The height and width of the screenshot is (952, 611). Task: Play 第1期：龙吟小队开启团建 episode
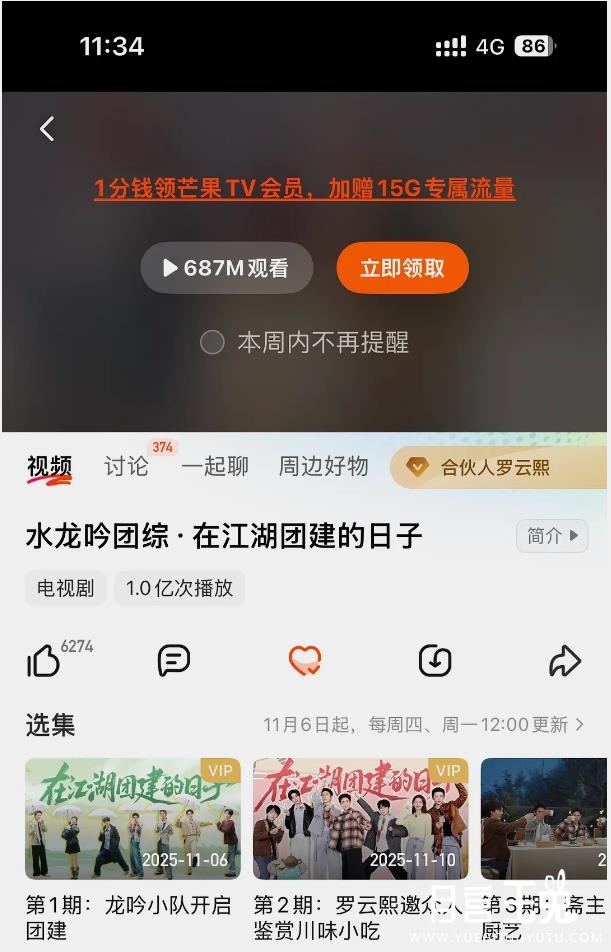[133, 818]
